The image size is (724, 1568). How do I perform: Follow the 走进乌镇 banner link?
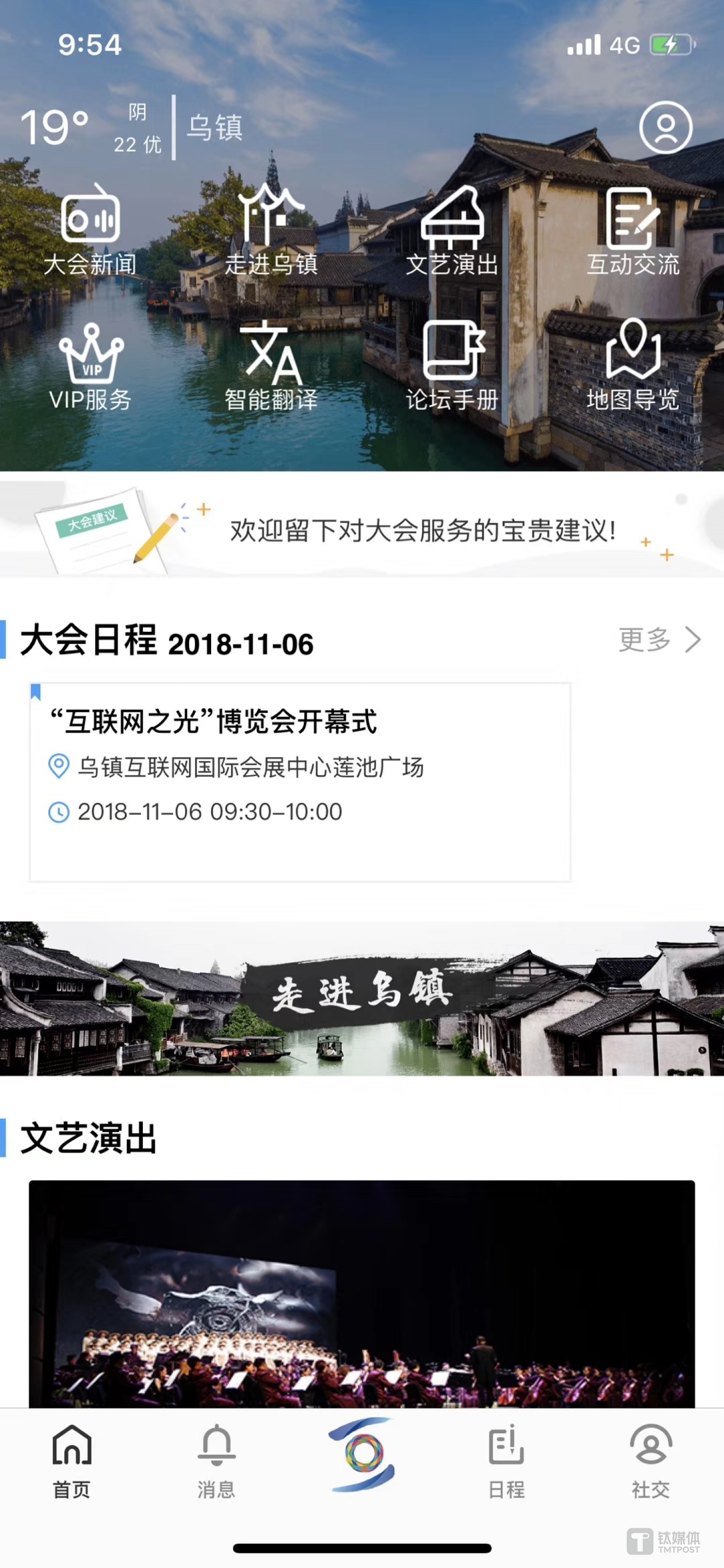click(362, 1005)
